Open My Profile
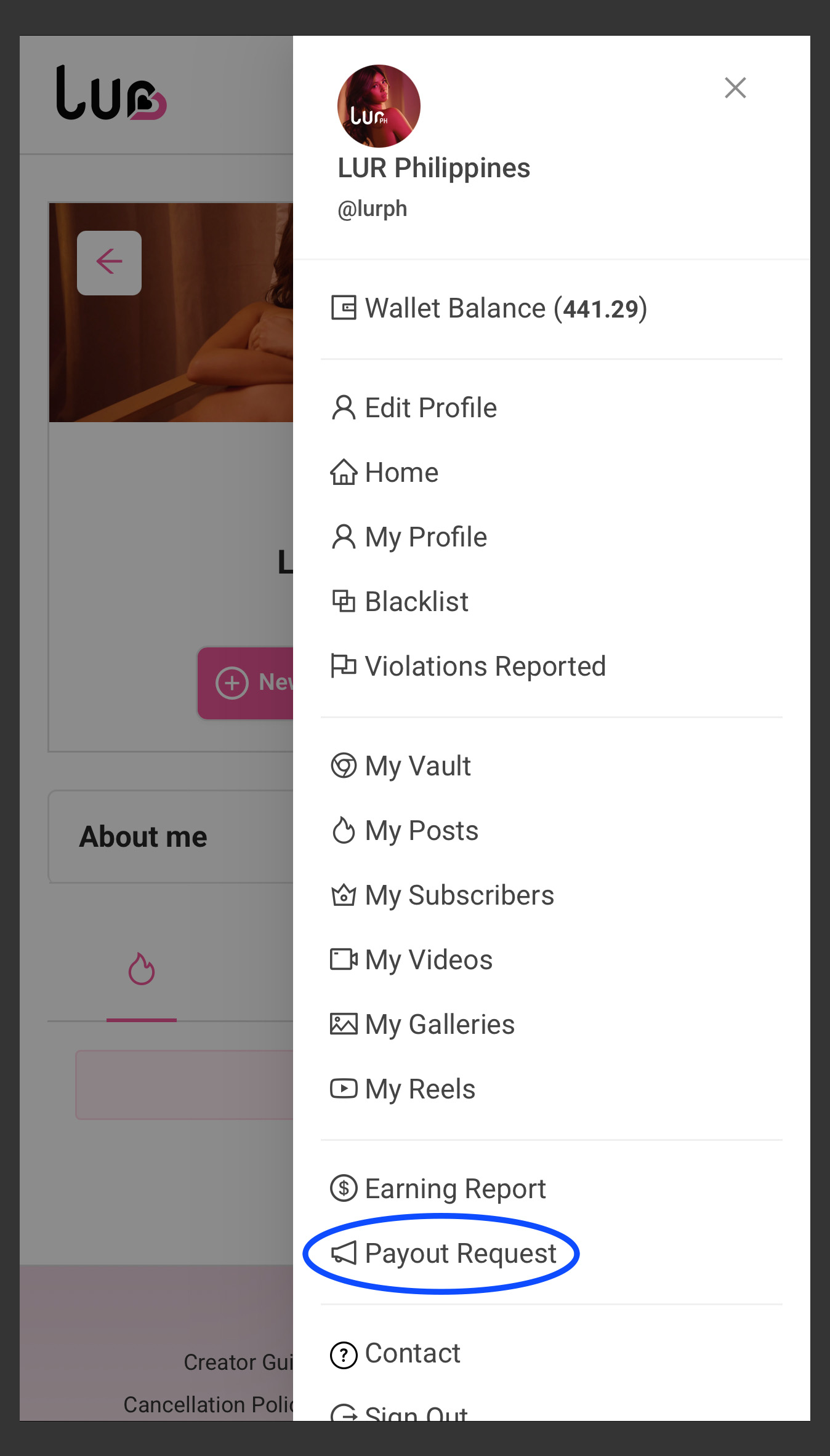 (409, 537)
